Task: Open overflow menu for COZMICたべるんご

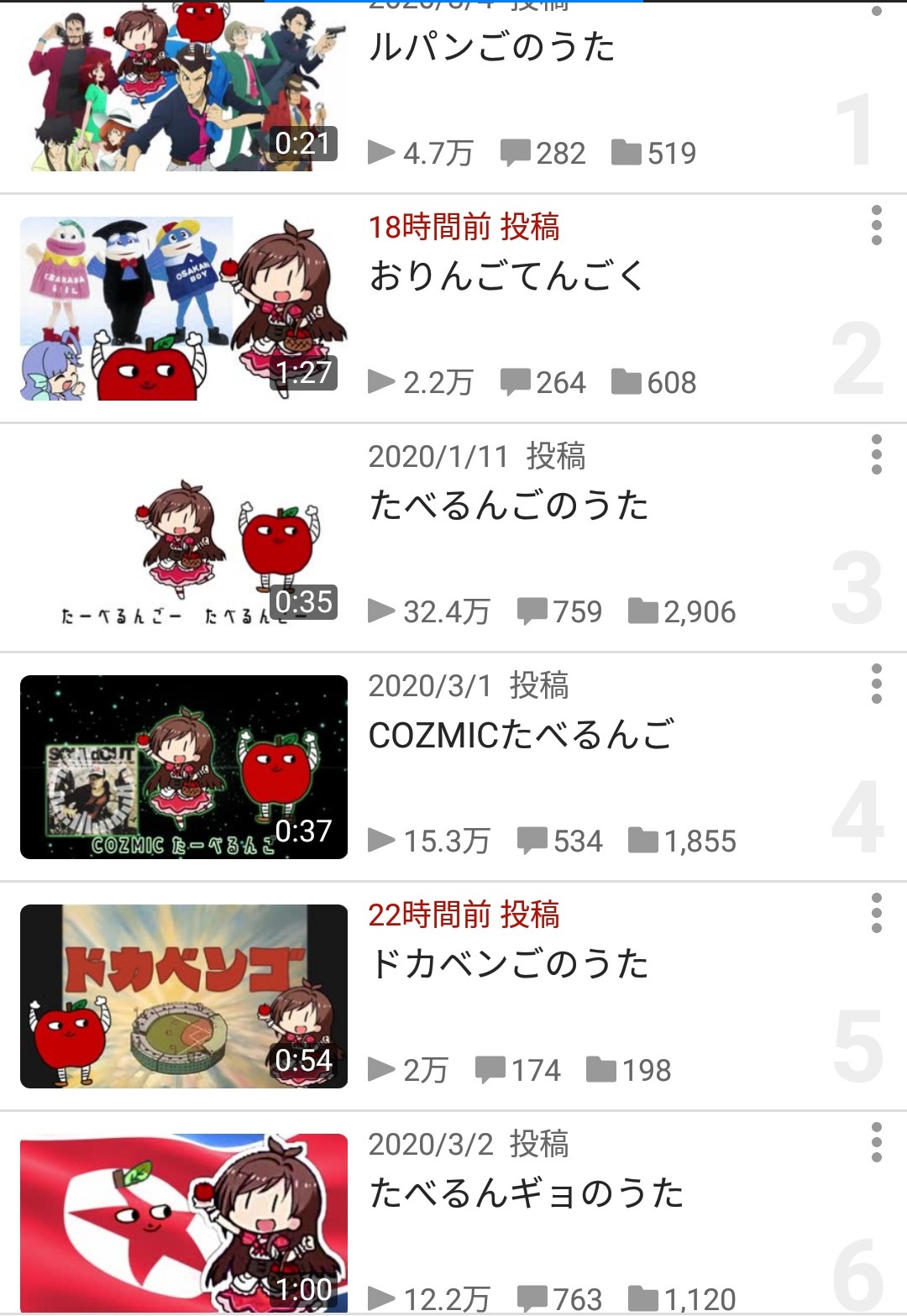Action: tap(876, 684)
